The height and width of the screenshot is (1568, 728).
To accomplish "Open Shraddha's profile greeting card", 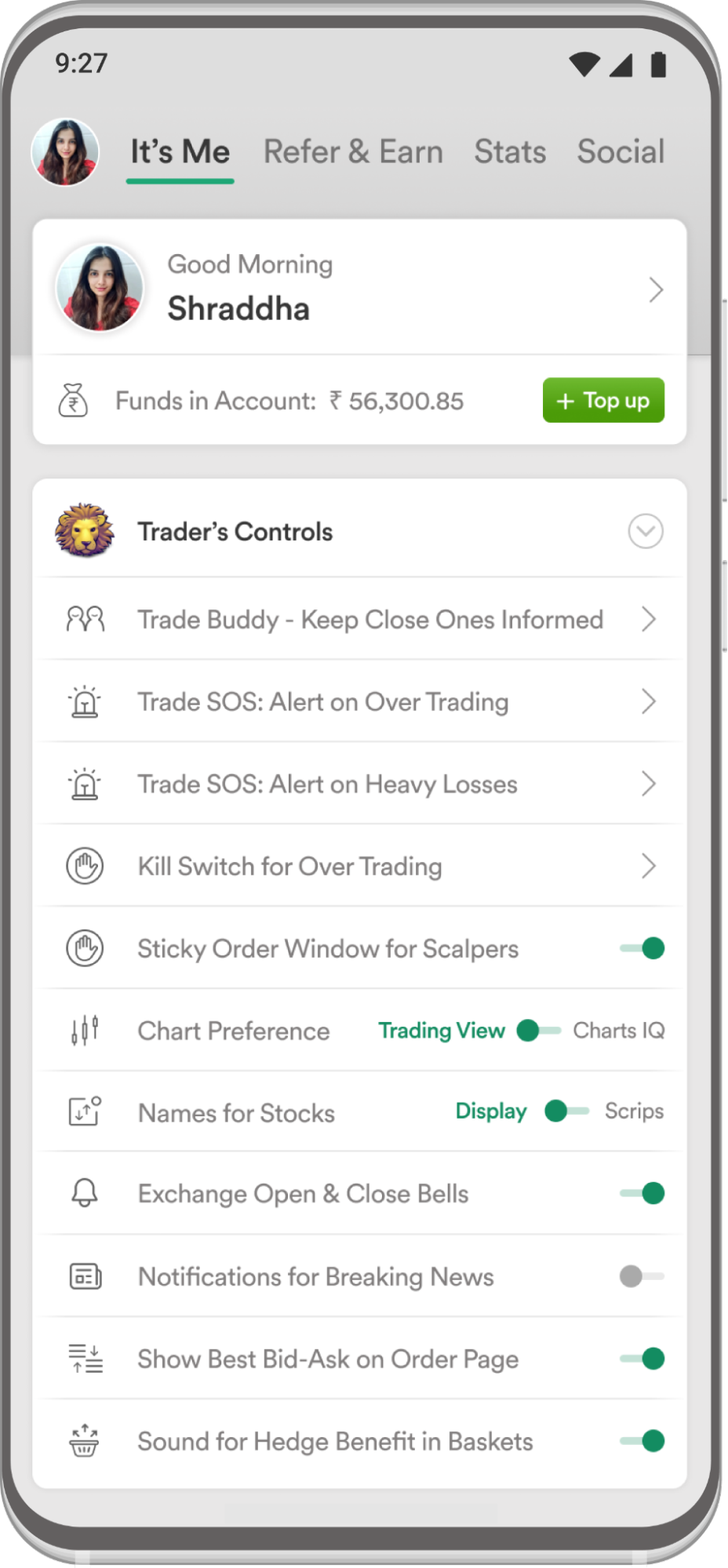I will click(x=359, y=288).
